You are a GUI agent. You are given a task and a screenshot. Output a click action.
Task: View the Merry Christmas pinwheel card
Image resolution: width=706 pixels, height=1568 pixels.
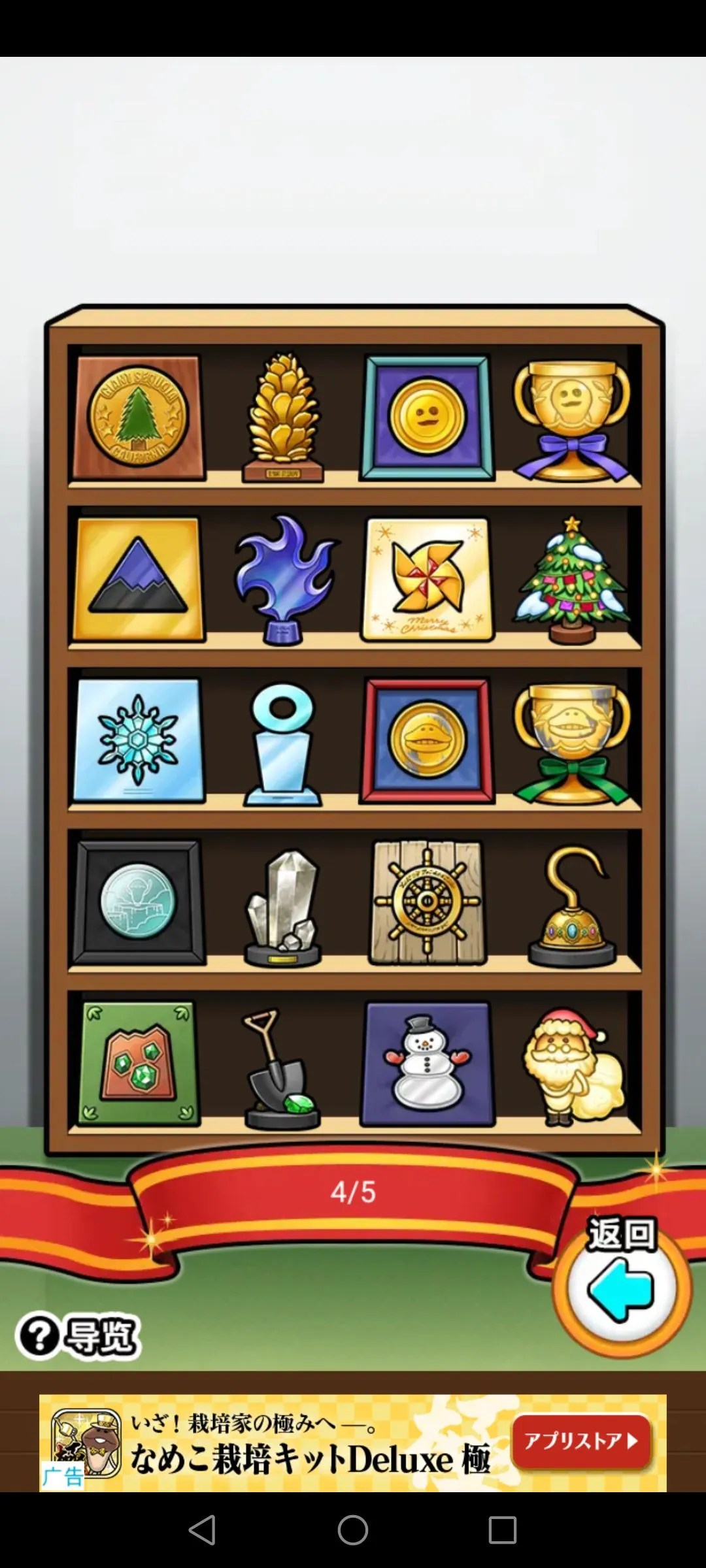pos(428,579)
